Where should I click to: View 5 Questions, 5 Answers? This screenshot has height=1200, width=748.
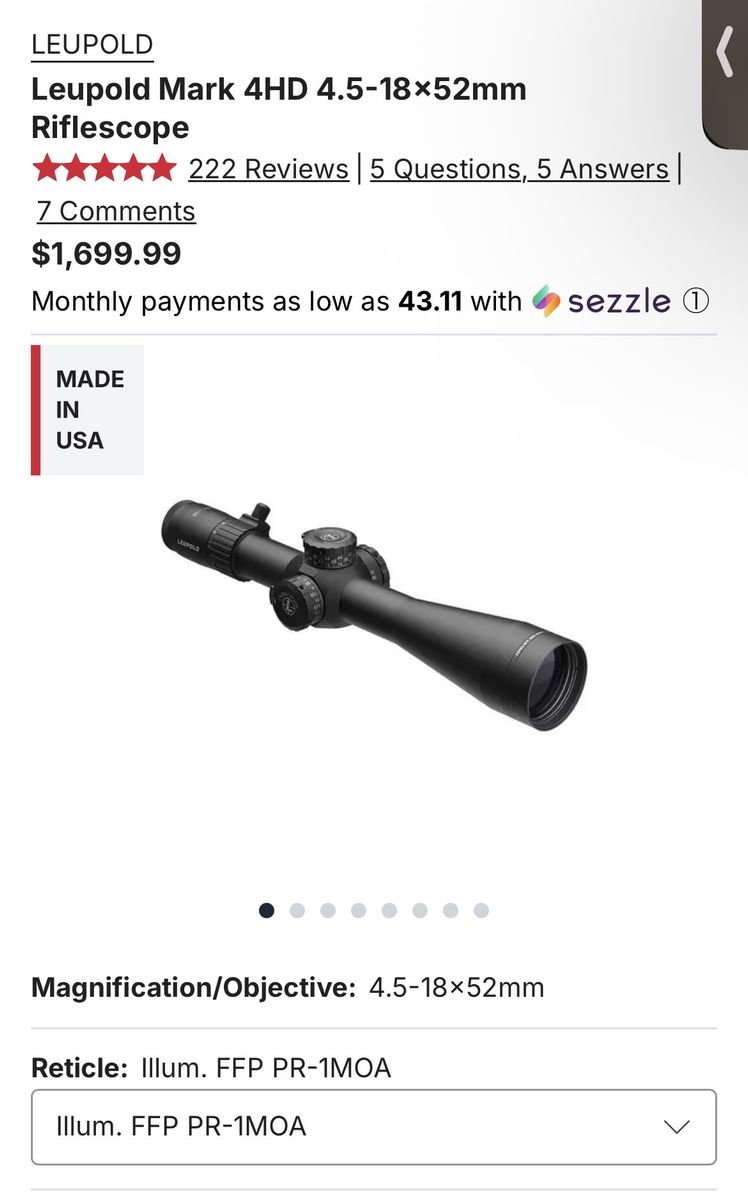pyautogui.click(x=519, y=169)
